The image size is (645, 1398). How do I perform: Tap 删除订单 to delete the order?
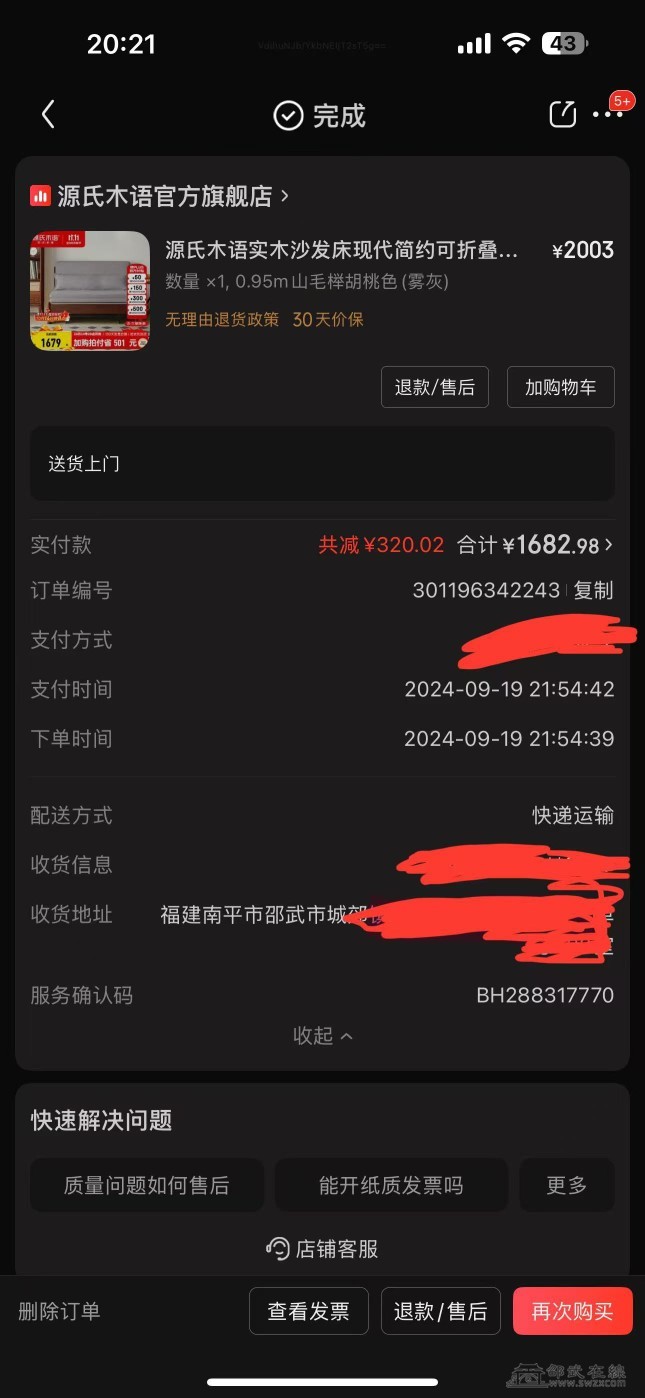click(x=59, y=1311)
